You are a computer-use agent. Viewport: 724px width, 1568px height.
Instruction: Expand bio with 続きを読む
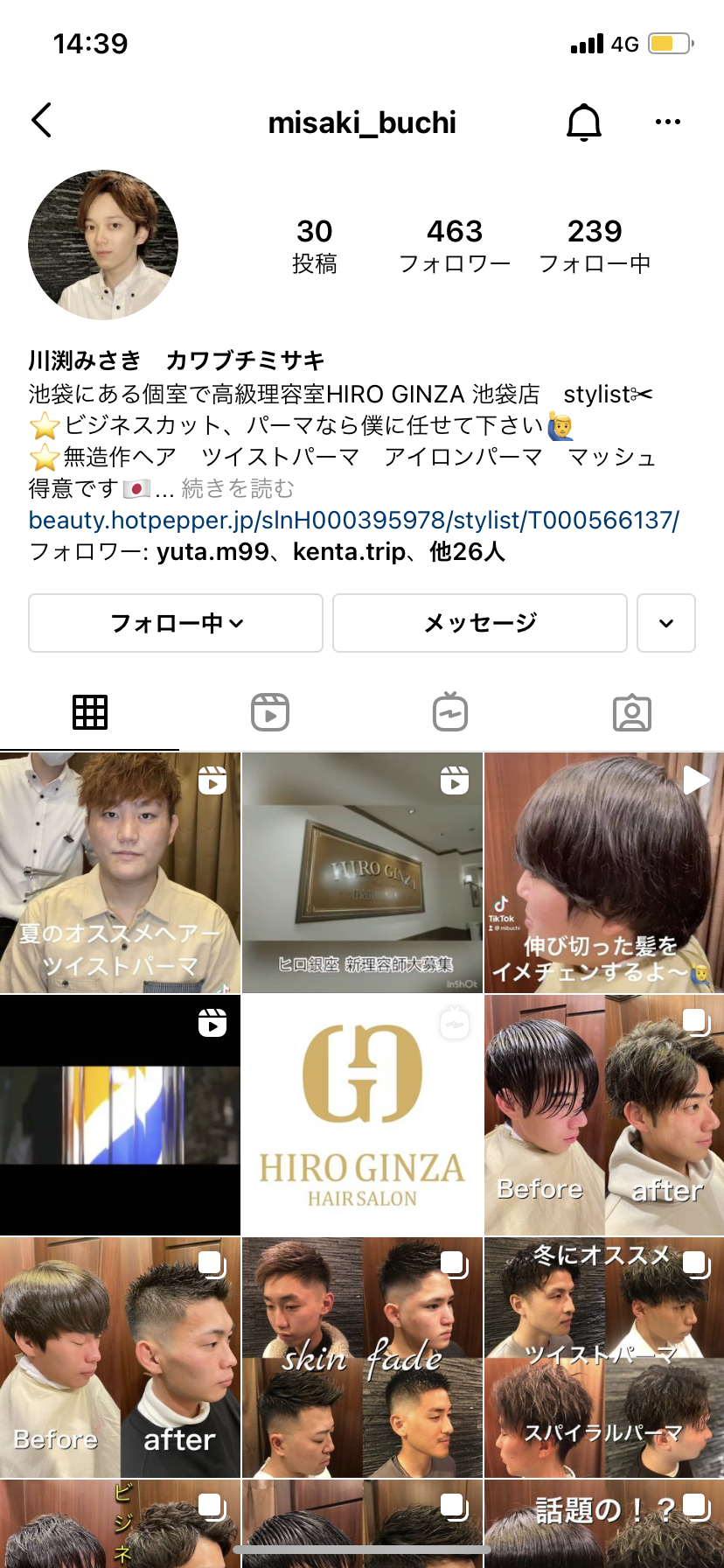pyautogui.click(x=238, y=488)
